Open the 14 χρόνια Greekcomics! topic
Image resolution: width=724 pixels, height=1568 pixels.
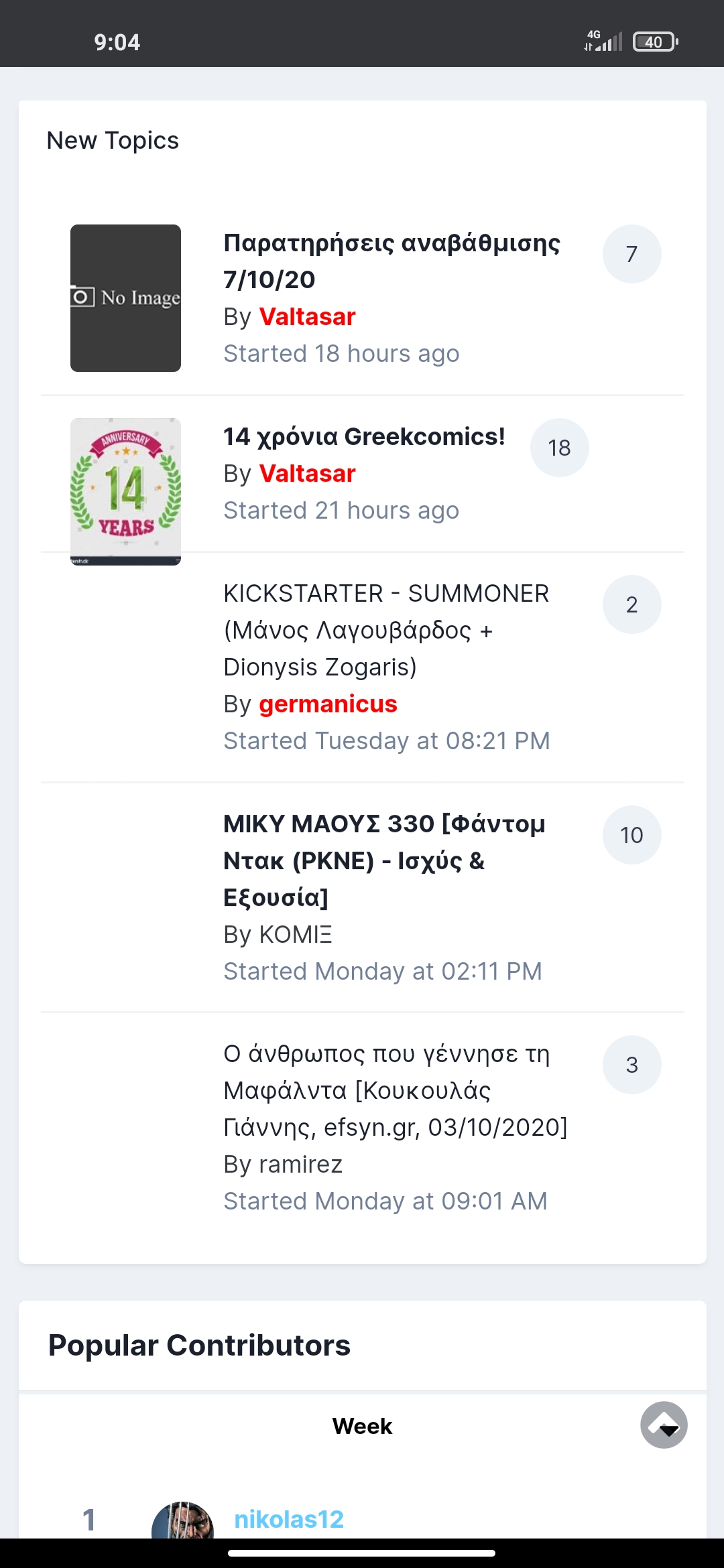click(364, 437)
